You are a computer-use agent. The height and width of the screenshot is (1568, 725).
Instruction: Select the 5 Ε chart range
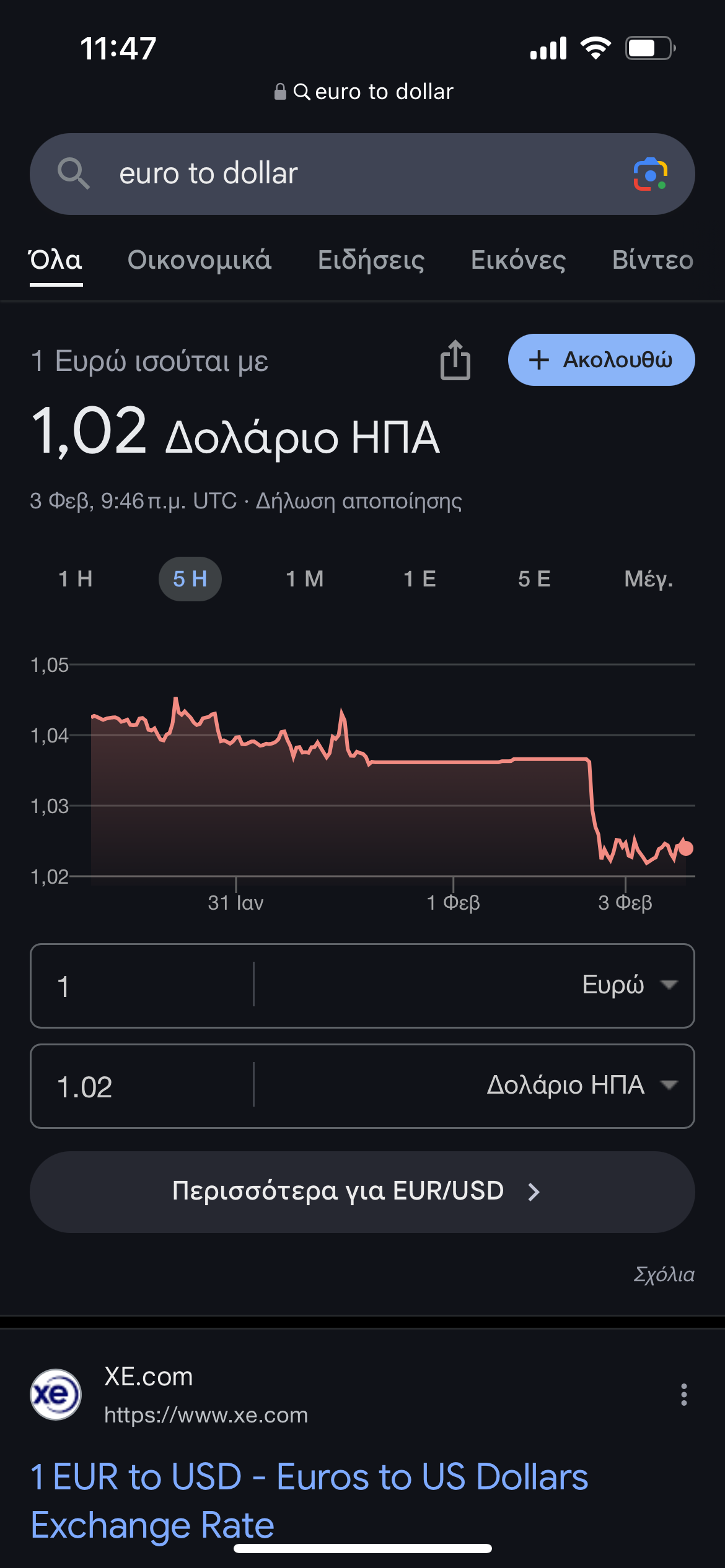(534, 579)
